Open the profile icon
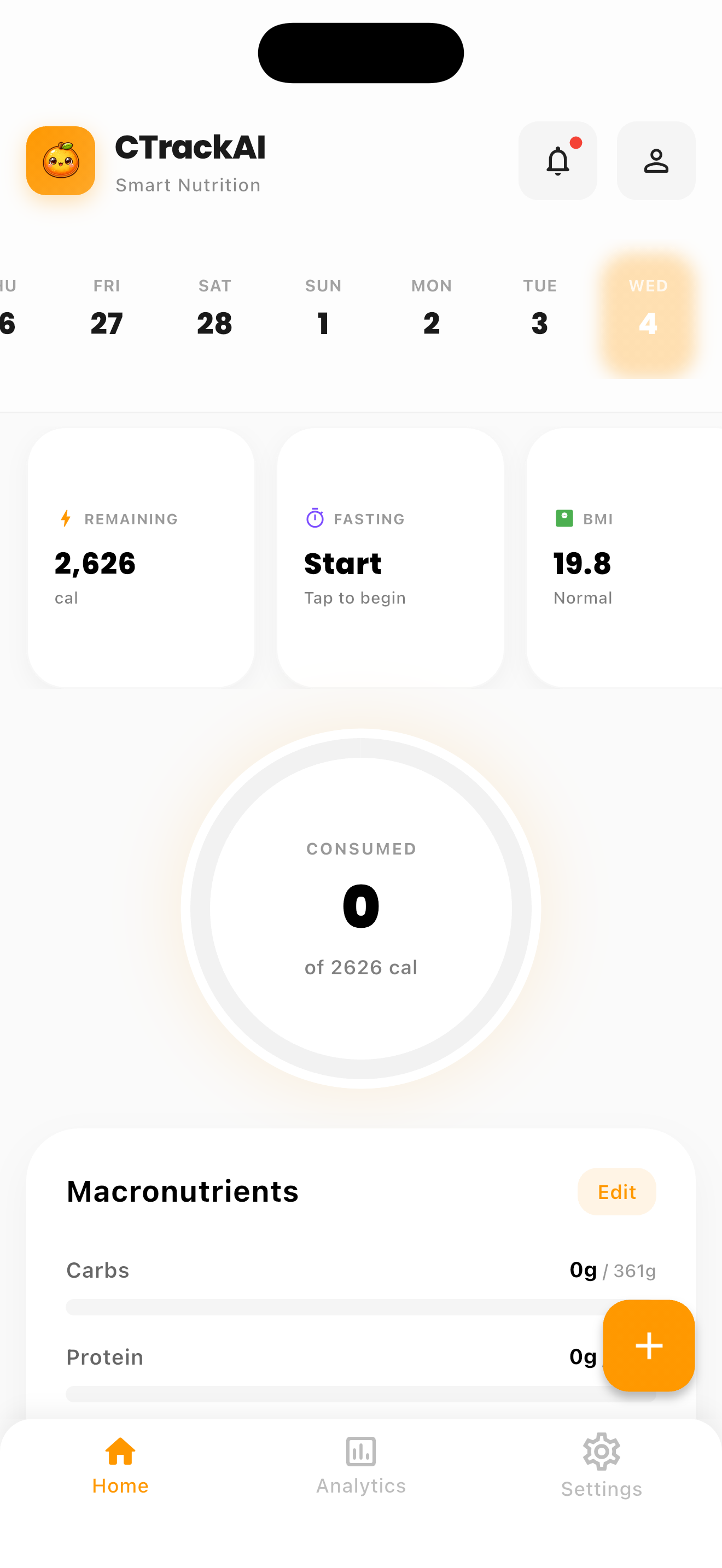722x1568 pixels. click(656, 160)
